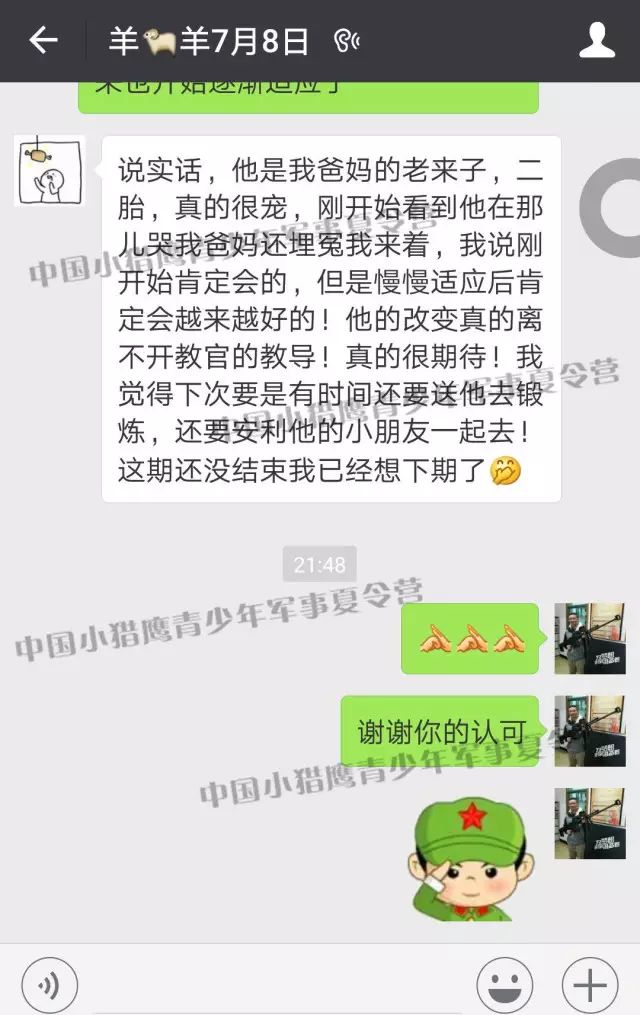
Task: Switch to voice message input
Action: click(49, 985)
